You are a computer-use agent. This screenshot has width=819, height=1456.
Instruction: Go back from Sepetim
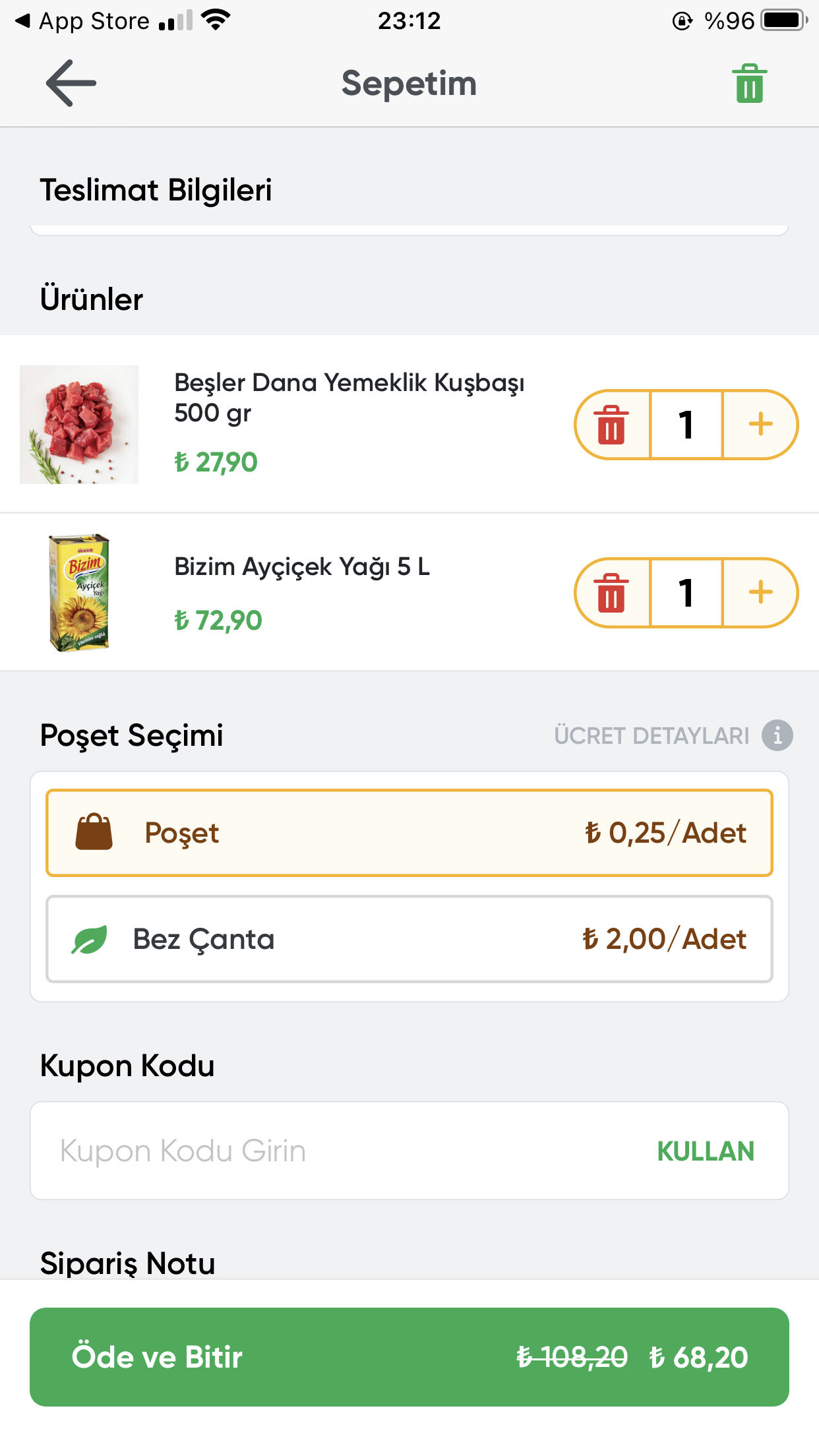(x=71, y=83)
